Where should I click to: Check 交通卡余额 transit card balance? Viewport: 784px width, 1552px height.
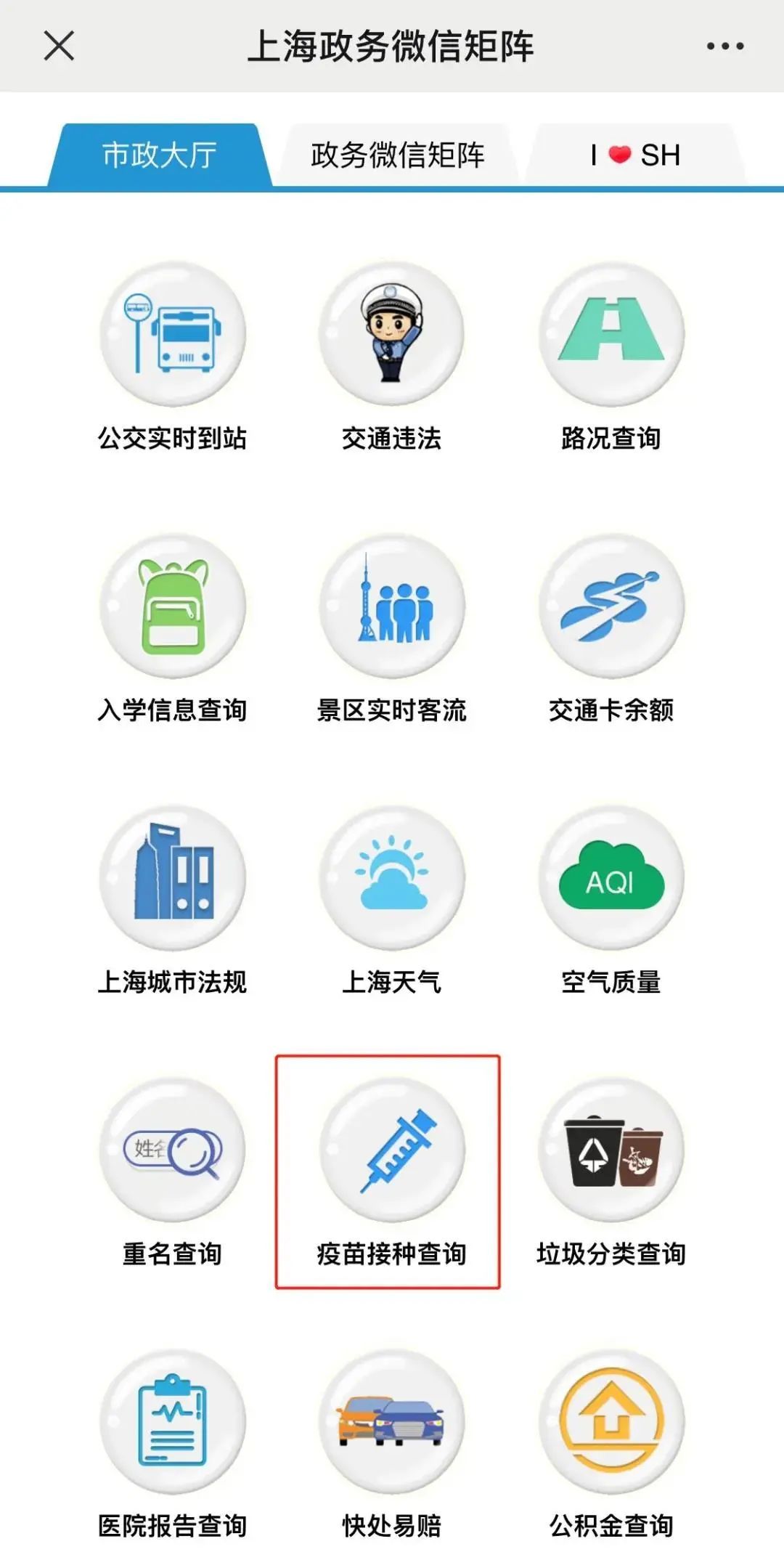point(611,606)
